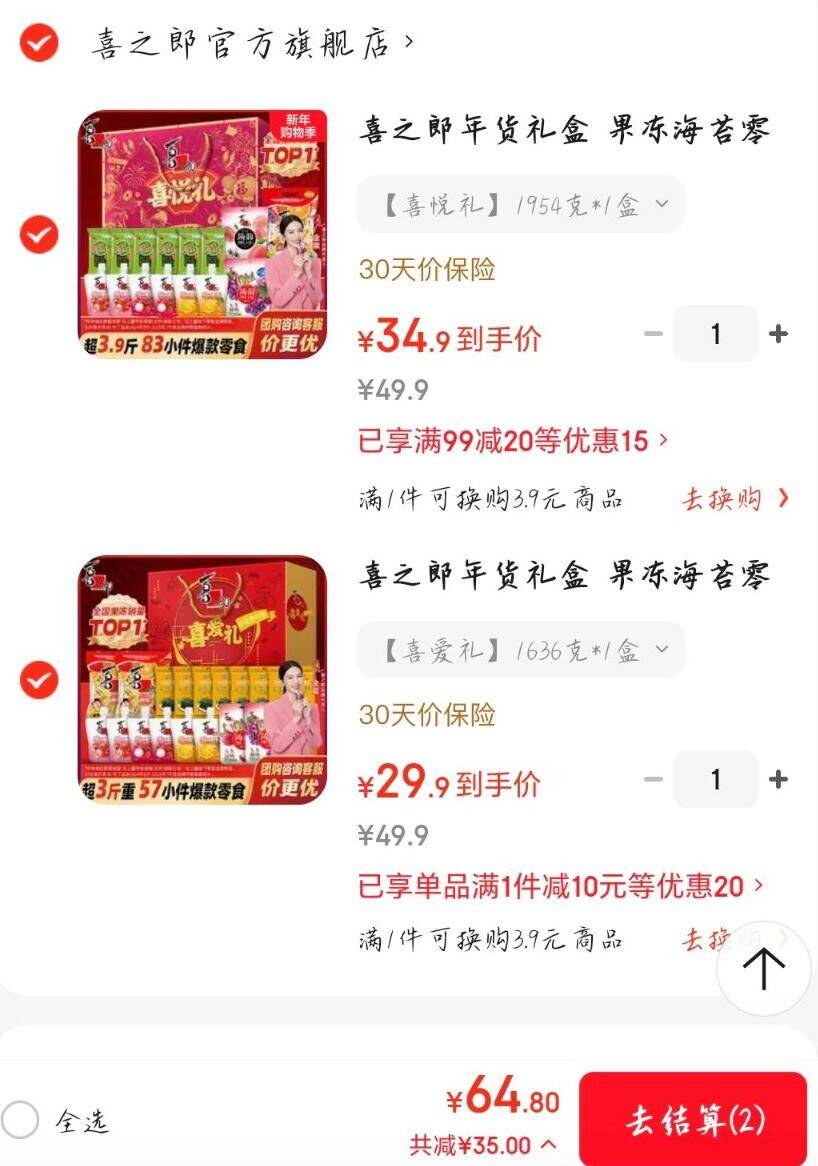
Task: Change the 【喜悦礼】1954克 specification dropdown
Action: (521, 205)
